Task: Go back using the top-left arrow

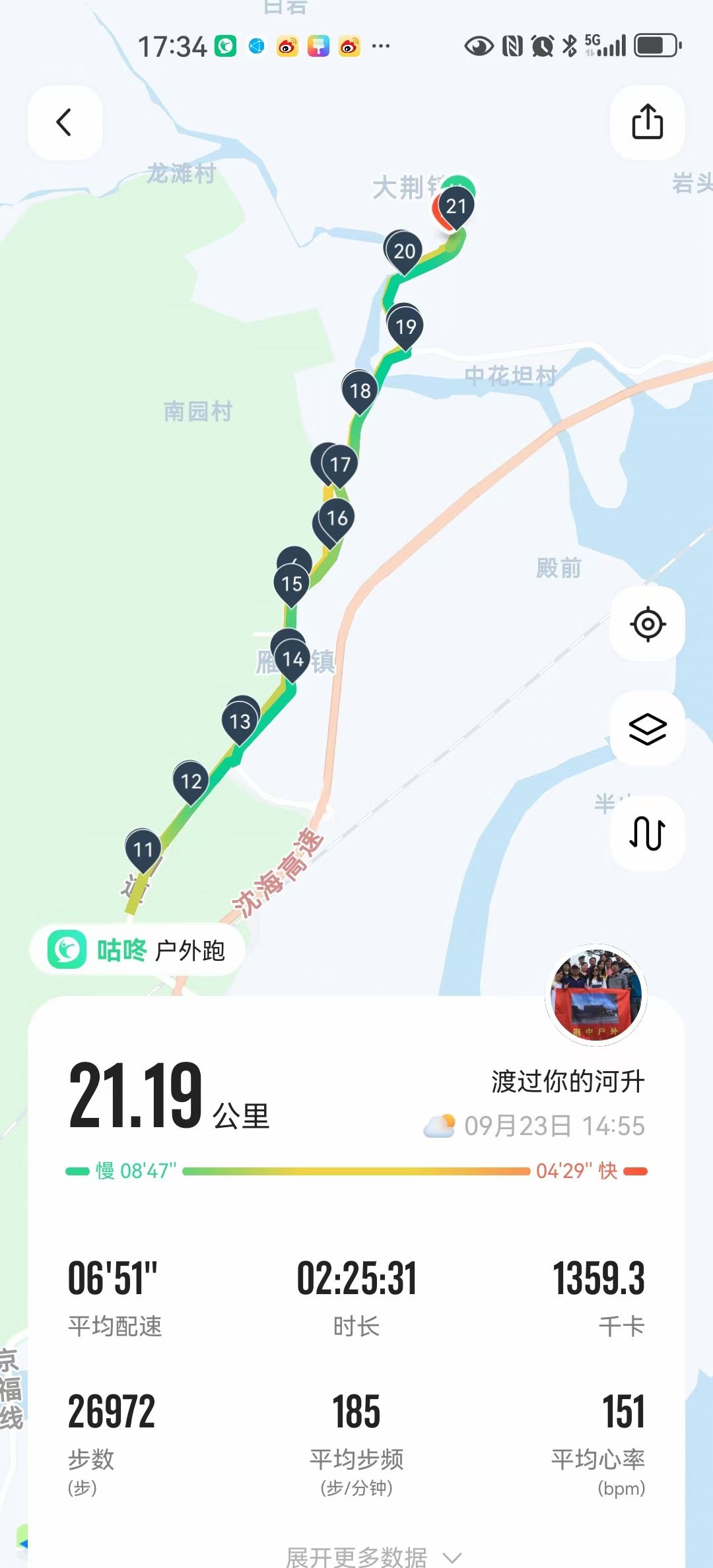Action: click(65, 122)
